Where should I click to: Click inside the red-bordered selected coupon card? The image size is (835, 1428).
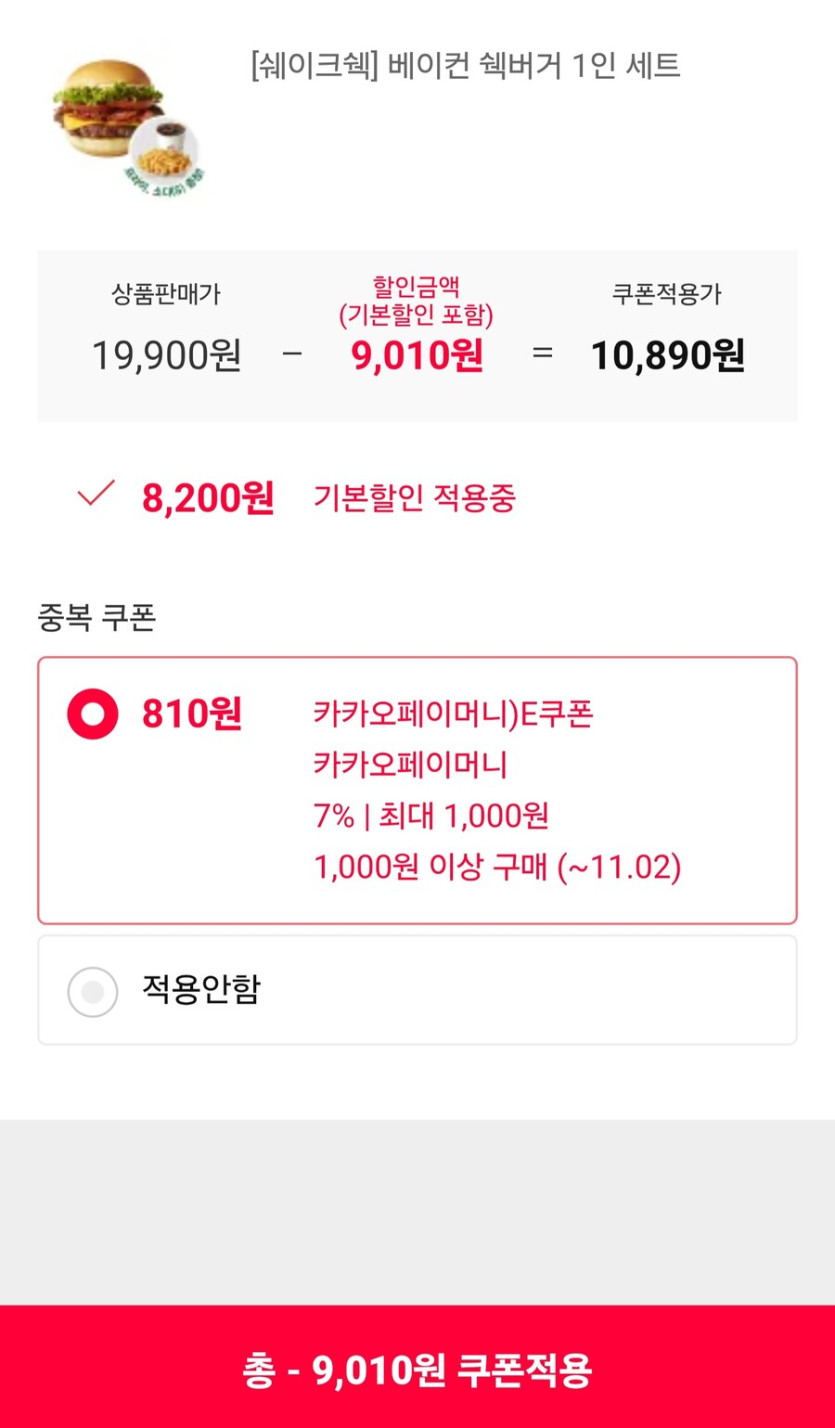pyautogui.click(x=417, y=788)
